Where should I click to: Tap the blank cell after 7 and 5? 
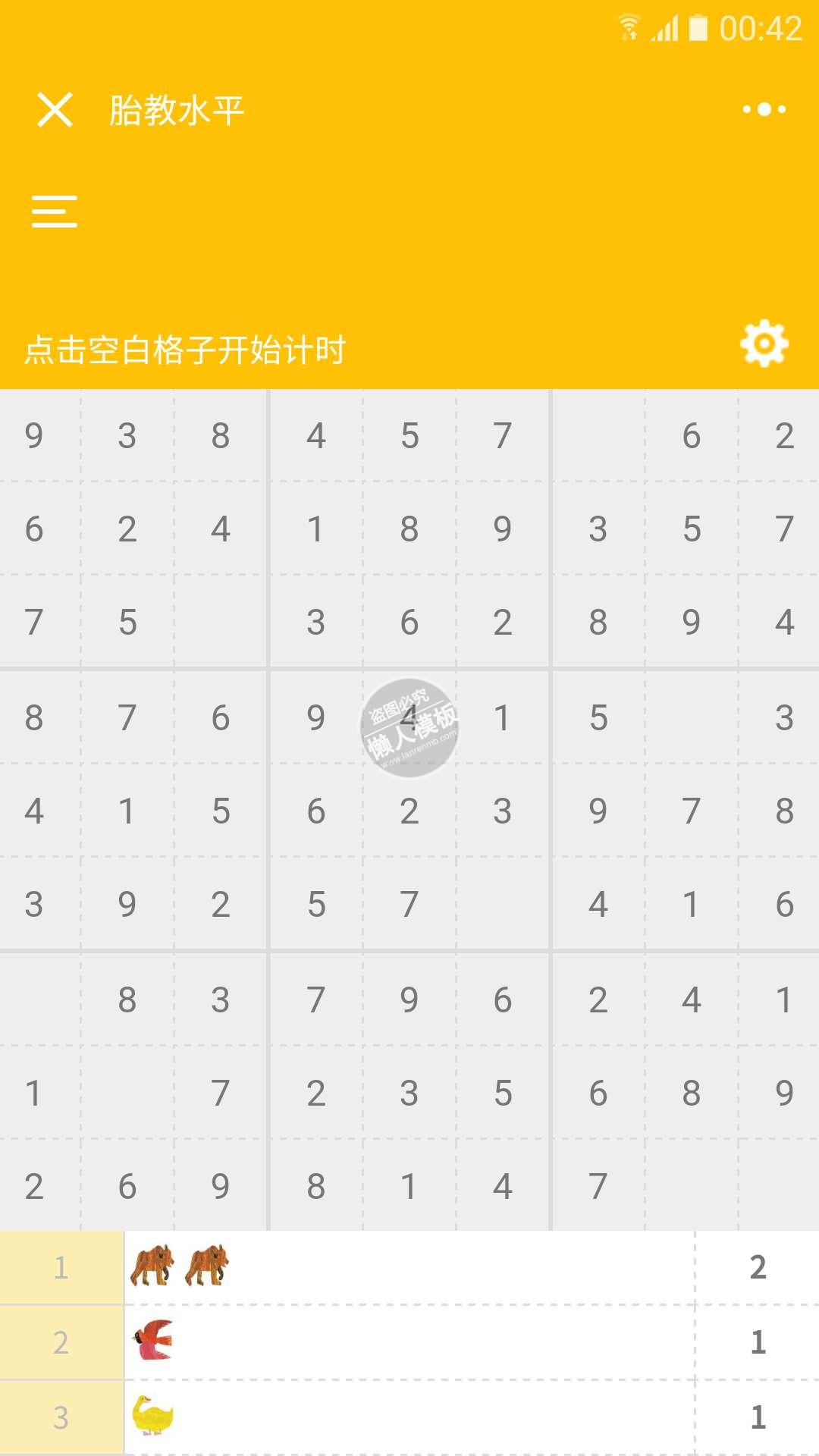point(220,622)
